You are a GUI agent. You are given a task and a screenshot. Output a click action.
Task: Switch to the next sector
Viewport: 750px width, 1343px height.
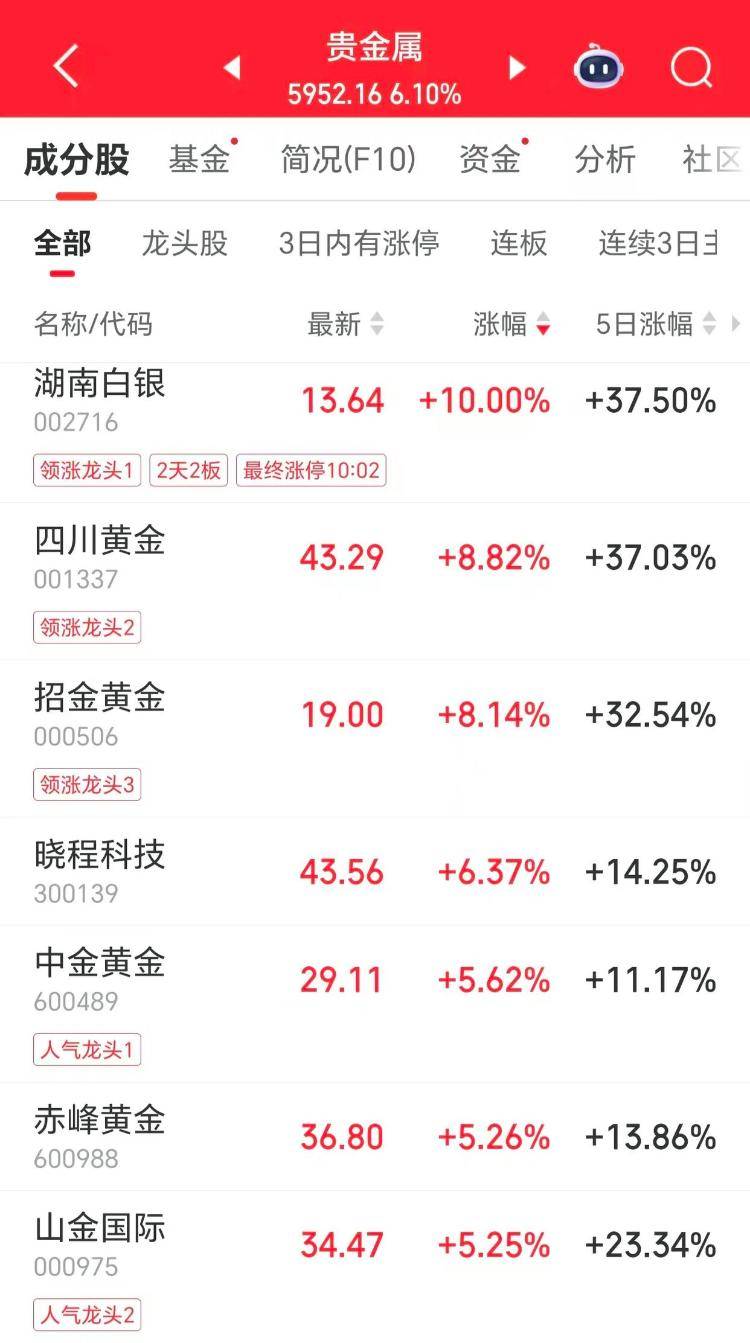[517, 67]
